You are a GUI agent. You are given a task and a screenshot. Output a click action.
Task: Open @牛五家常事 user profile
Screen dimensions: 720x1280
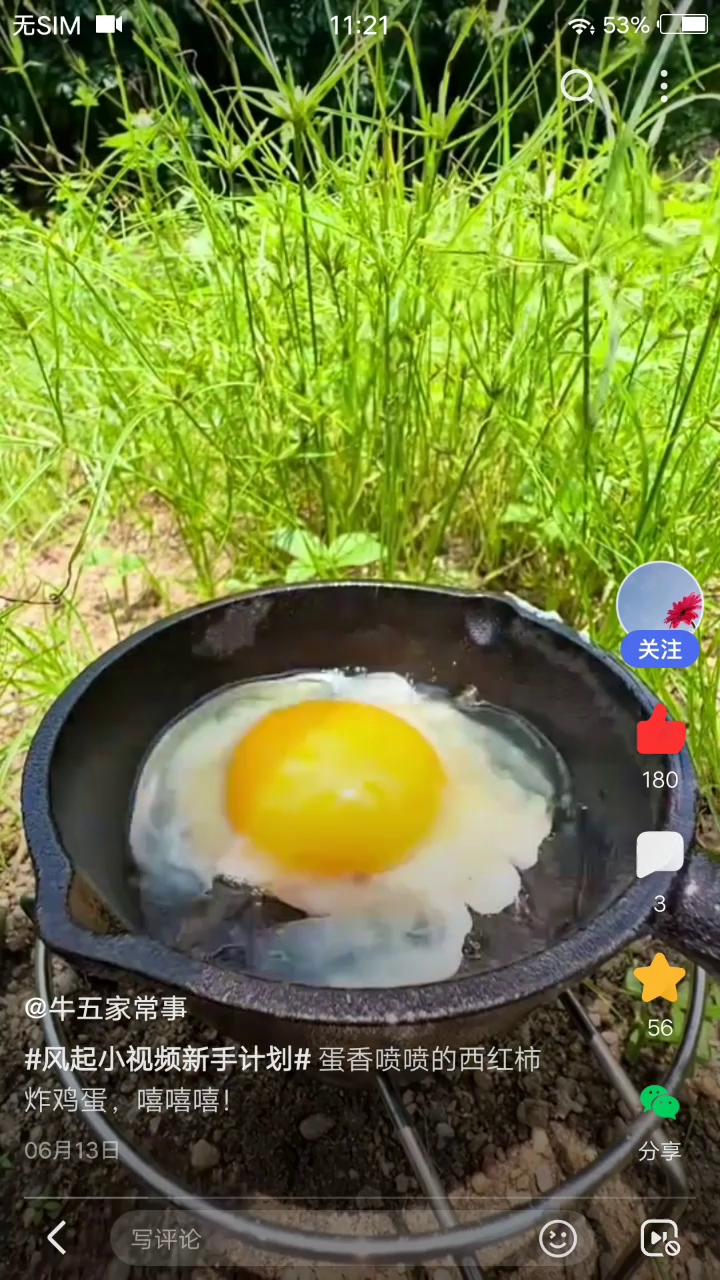click(106, 1009)
